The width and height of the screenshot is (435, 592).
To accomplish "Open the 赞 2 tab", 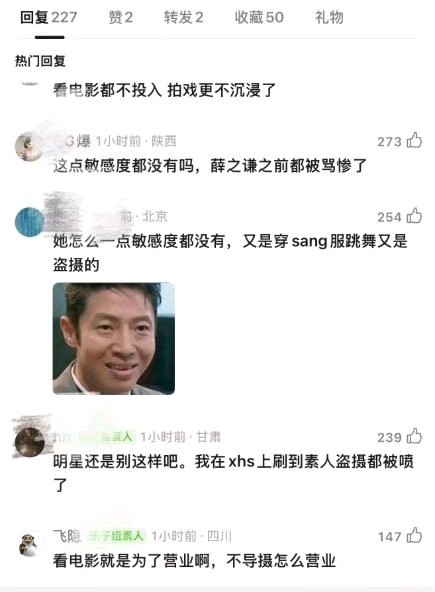I will pos(120,17).
